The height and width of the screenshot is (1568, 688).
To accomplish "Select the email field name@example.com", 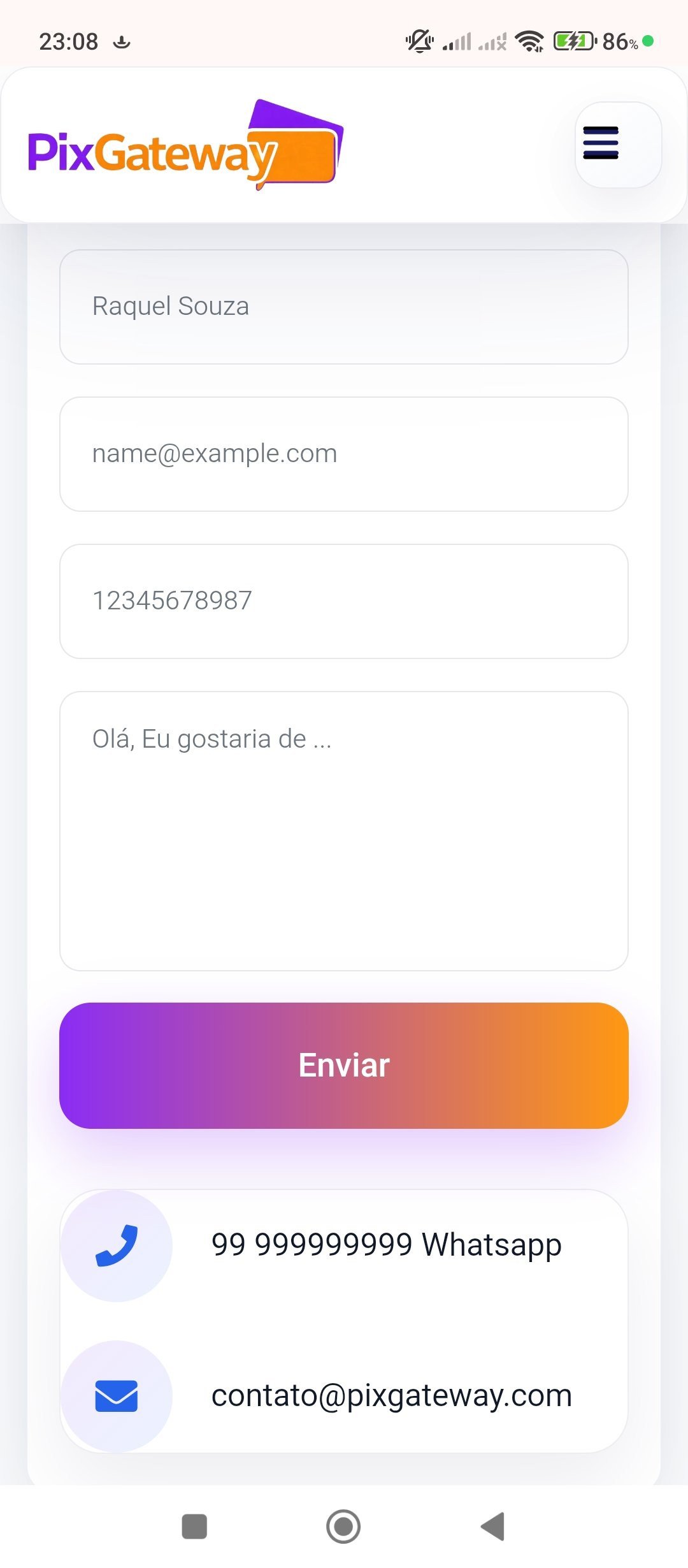I will (344, 454).
